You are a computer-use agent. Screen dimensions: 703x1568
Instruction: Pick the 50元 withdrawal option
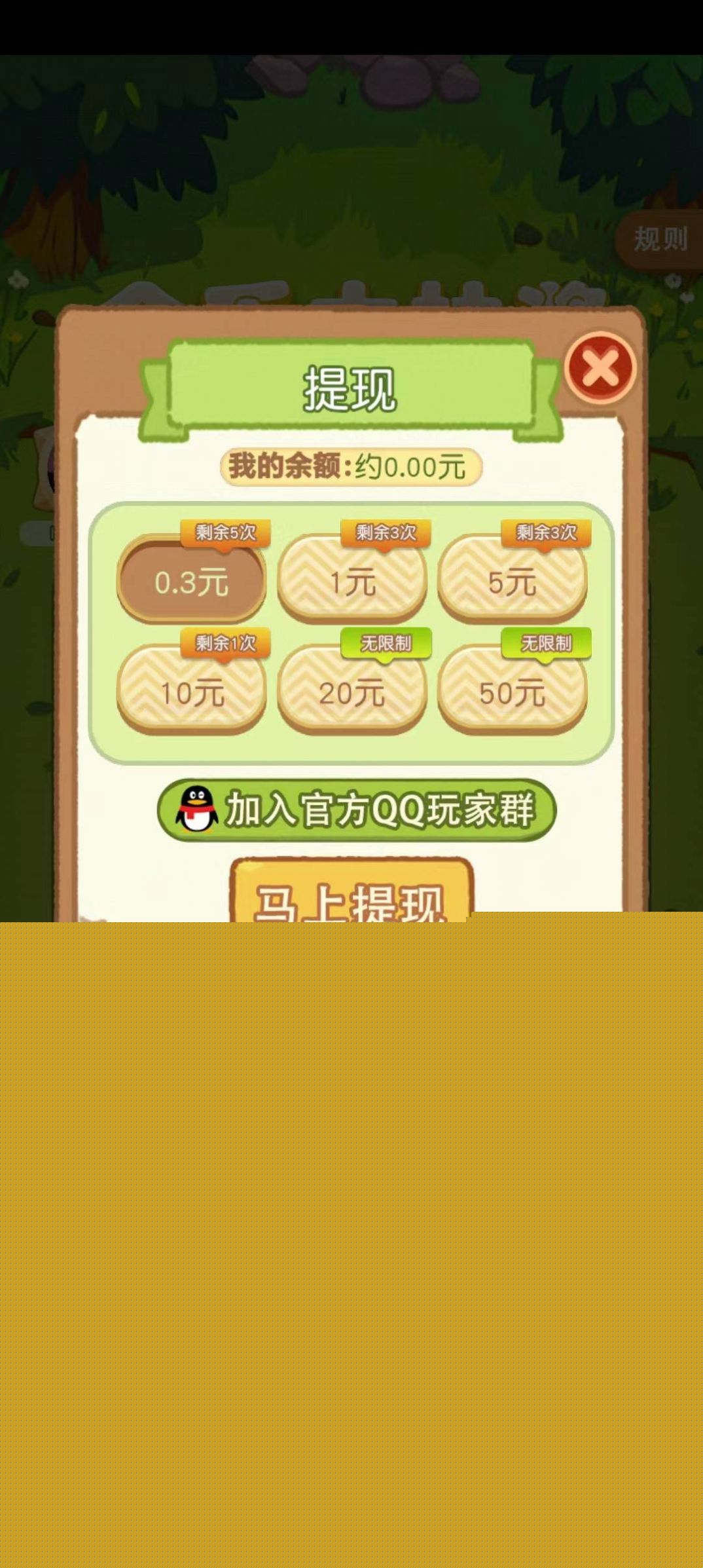click(512, 690)
